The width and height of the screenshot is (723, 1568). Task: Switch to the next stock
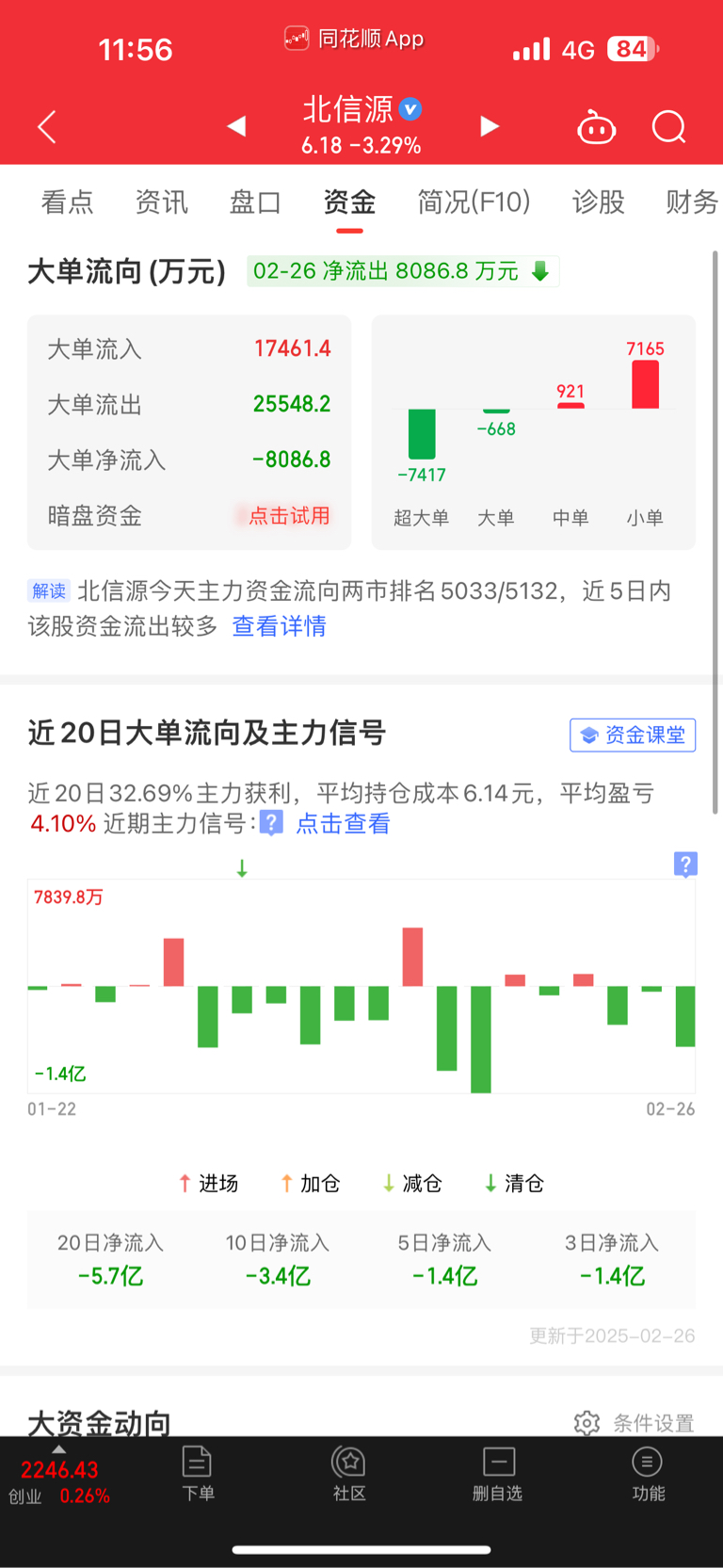pos(489,126)
